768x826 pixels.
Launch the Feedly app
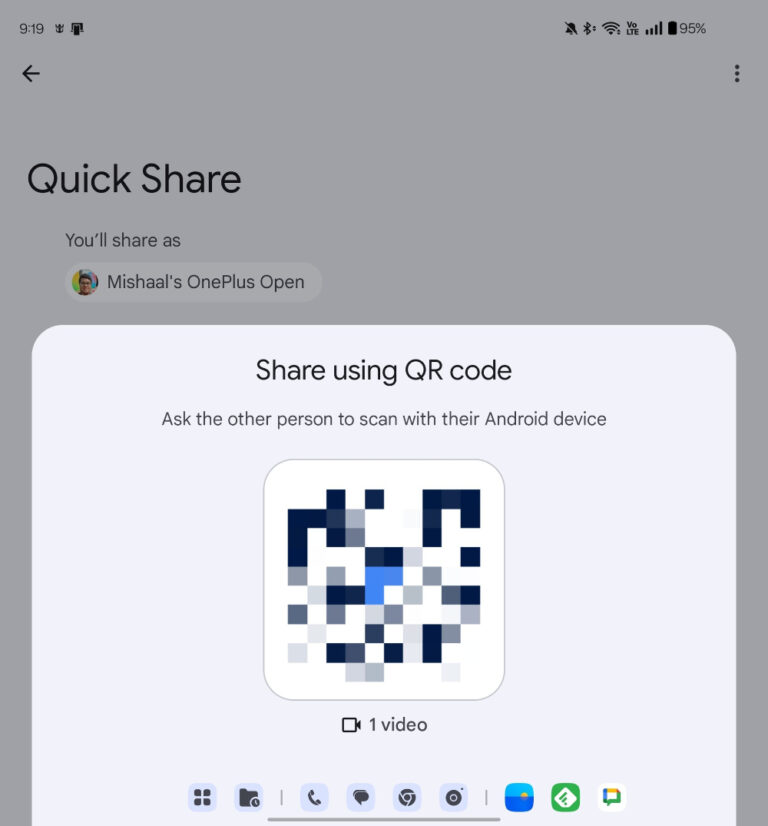(565, 797)
